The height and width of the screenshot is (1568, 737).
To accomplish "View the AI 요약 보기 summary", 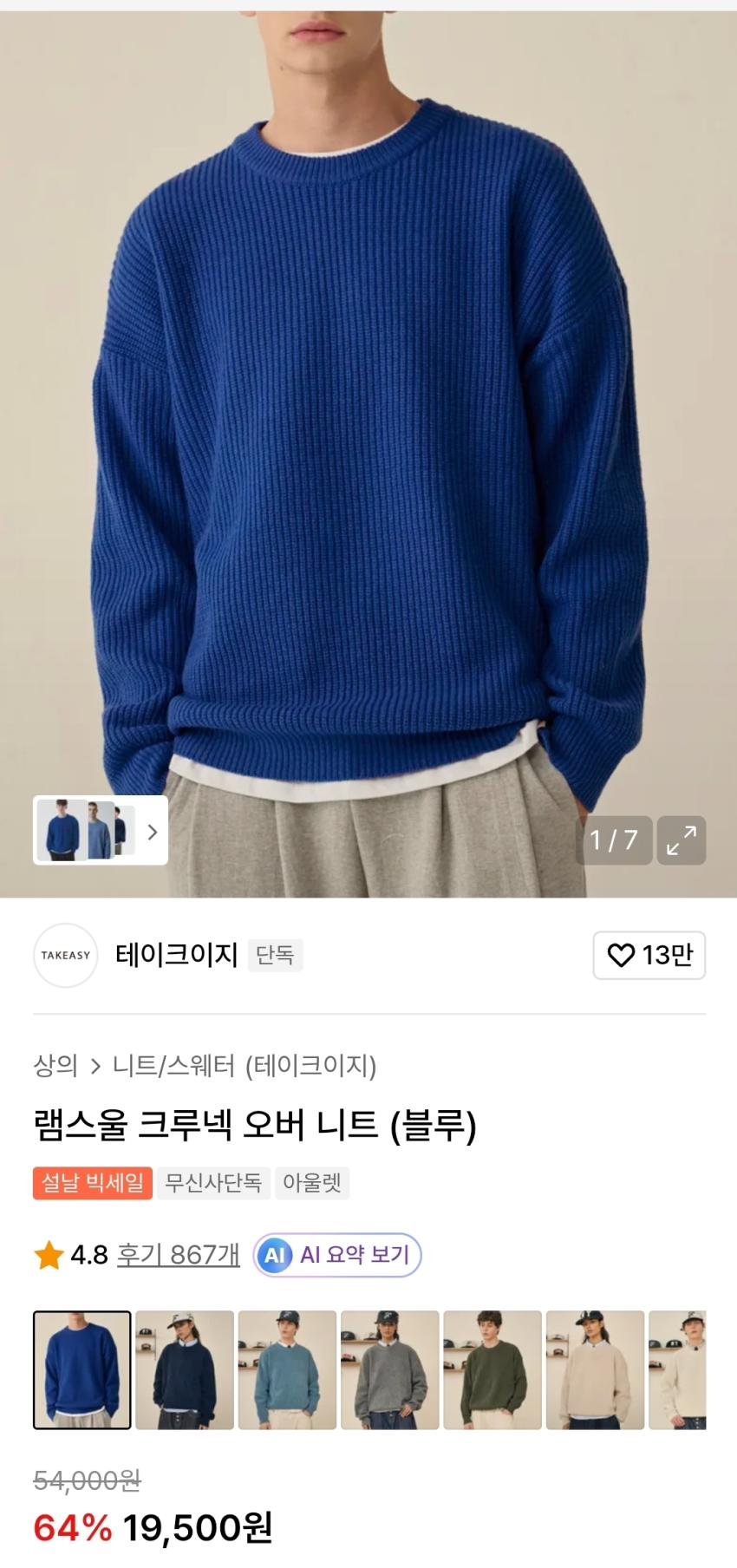I will 336,1255.
